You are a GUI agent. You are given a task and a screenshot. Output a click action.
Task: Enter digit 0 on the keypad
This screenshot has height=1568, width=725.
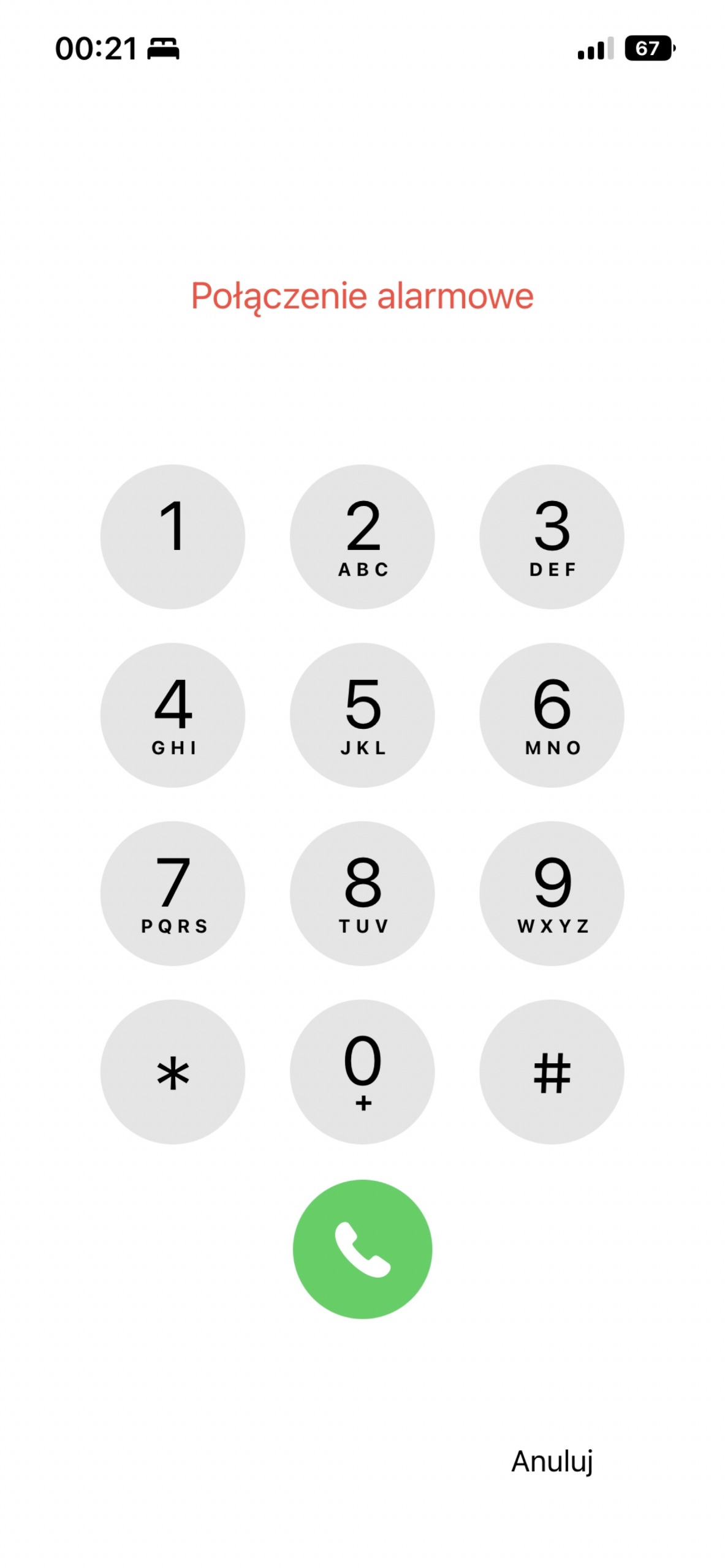coord(362,1071)
